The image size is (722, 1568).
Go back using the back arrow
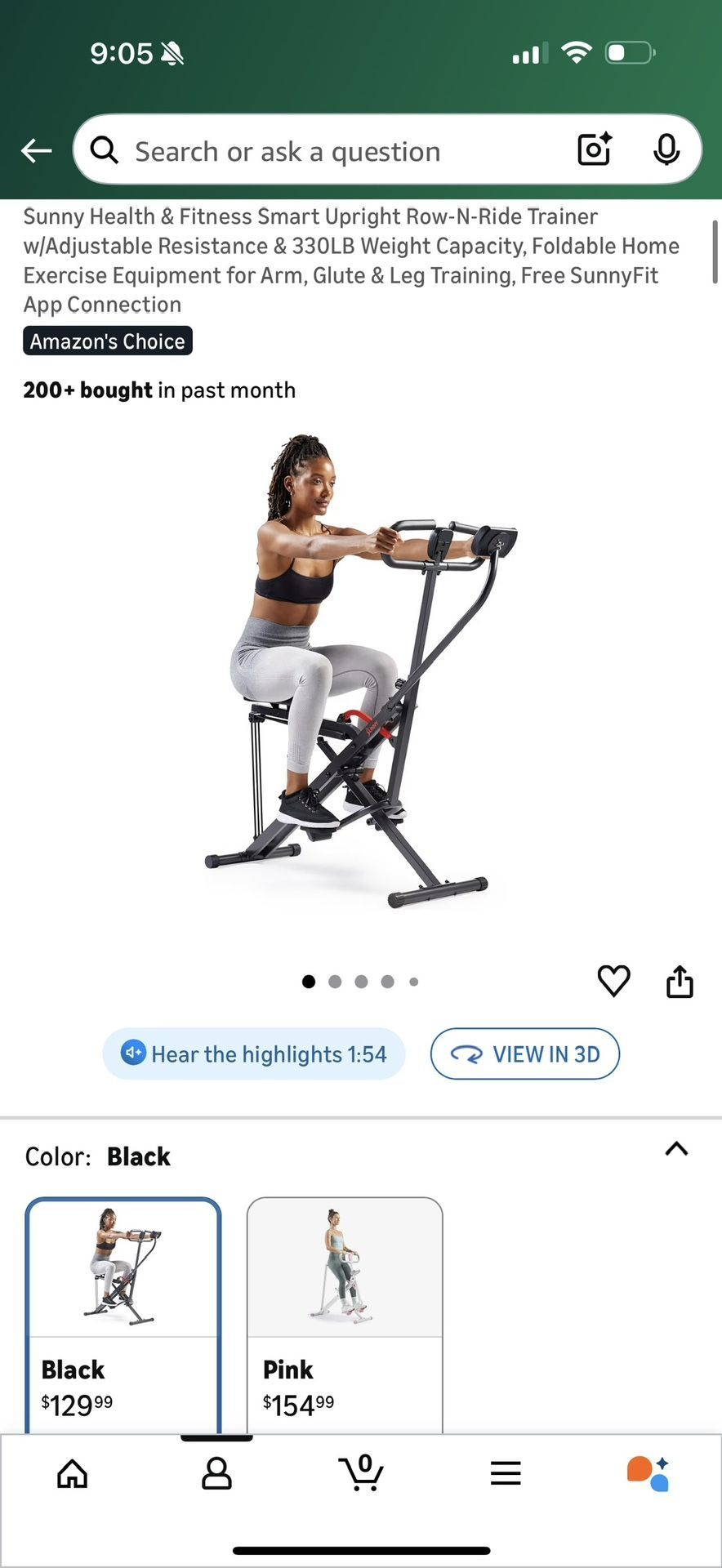[x=36, y=150]
